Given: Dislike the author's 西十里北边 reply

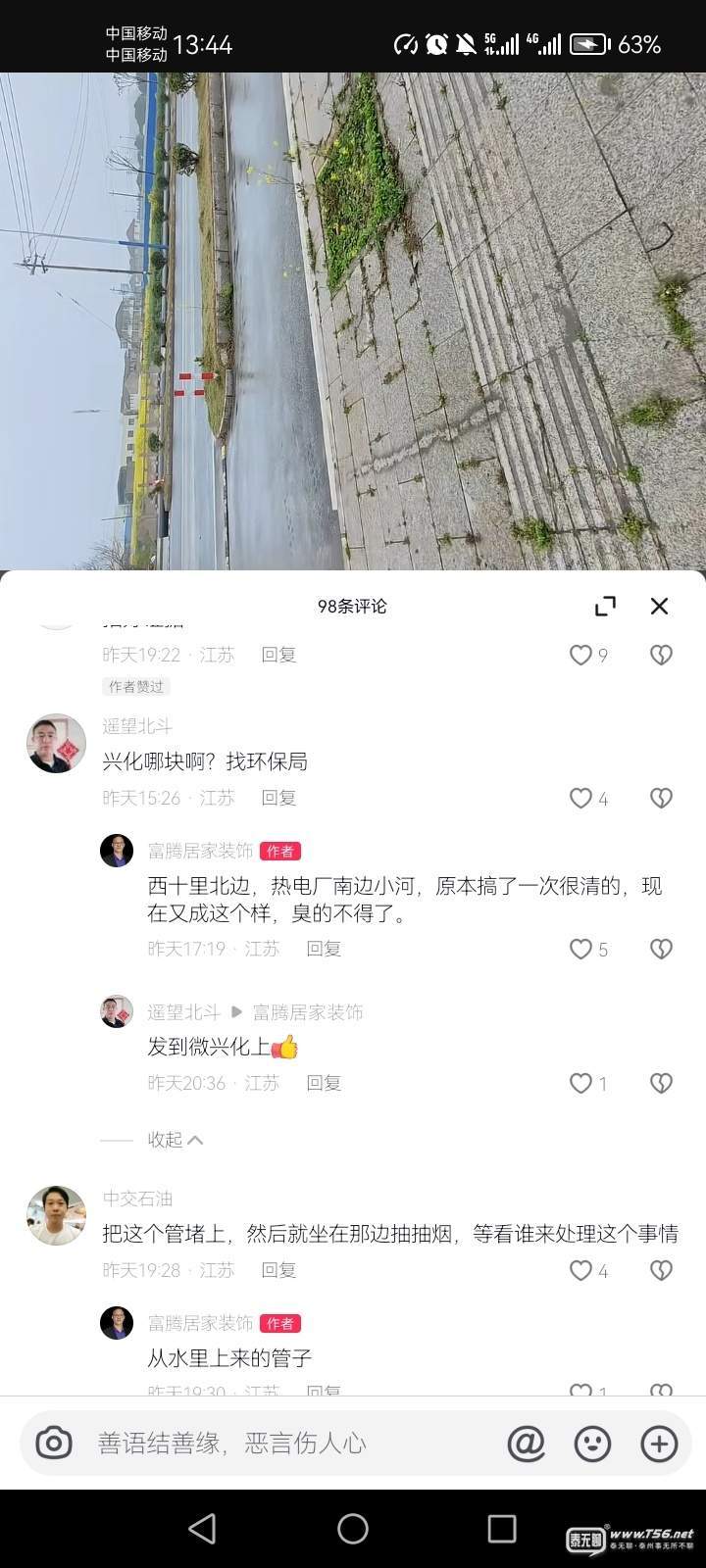Looking at the screenshot, I should coord(661,949).
